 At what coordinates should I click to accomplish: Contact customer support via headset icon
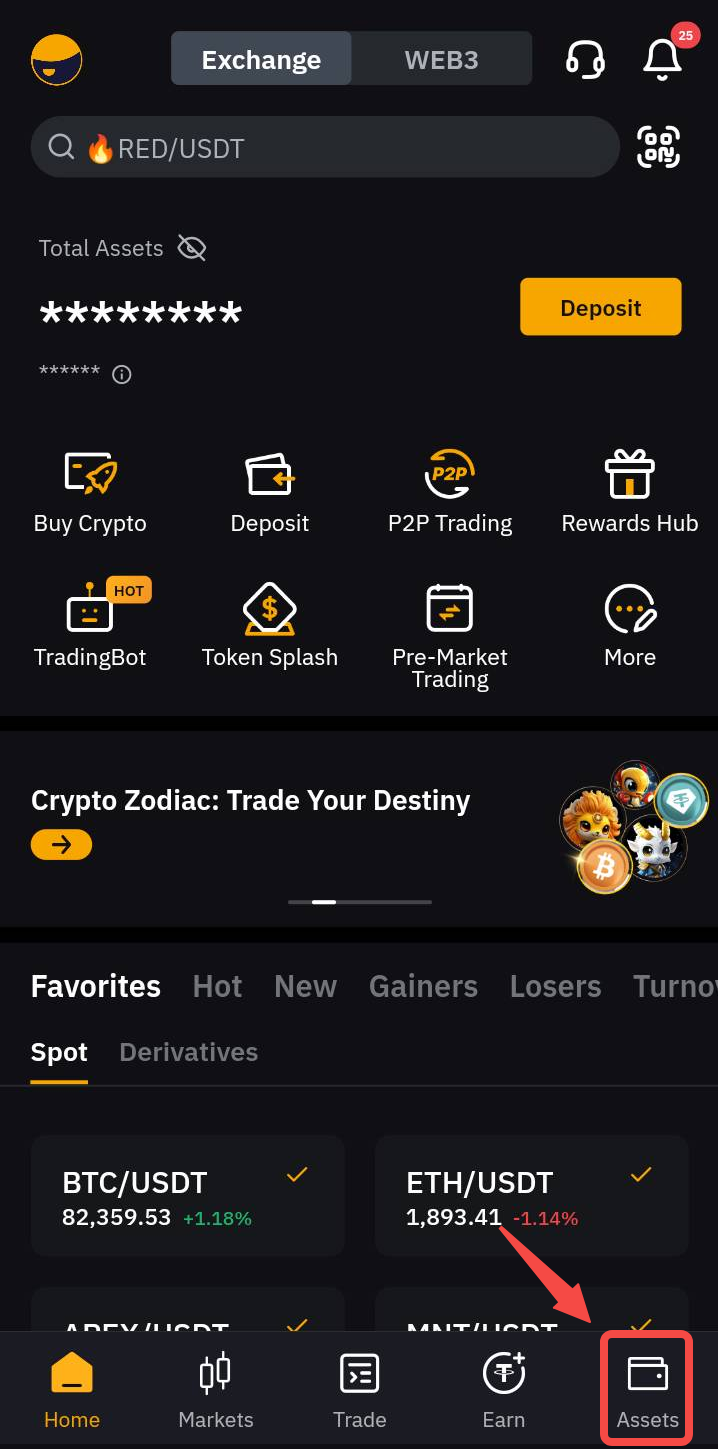click(x=585, y=59)
